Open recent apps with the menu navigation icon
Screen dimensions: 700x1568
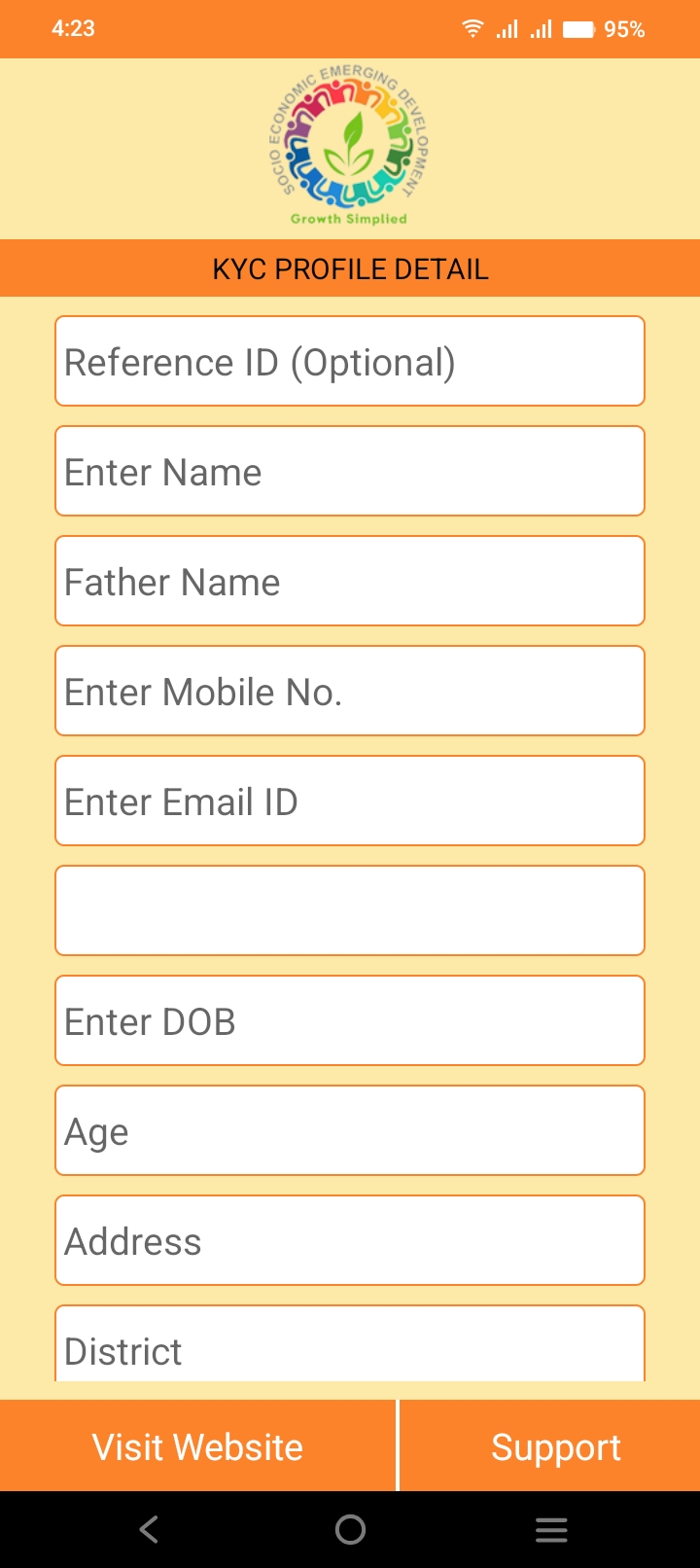pyautogui.click(x=551, y=1529)
